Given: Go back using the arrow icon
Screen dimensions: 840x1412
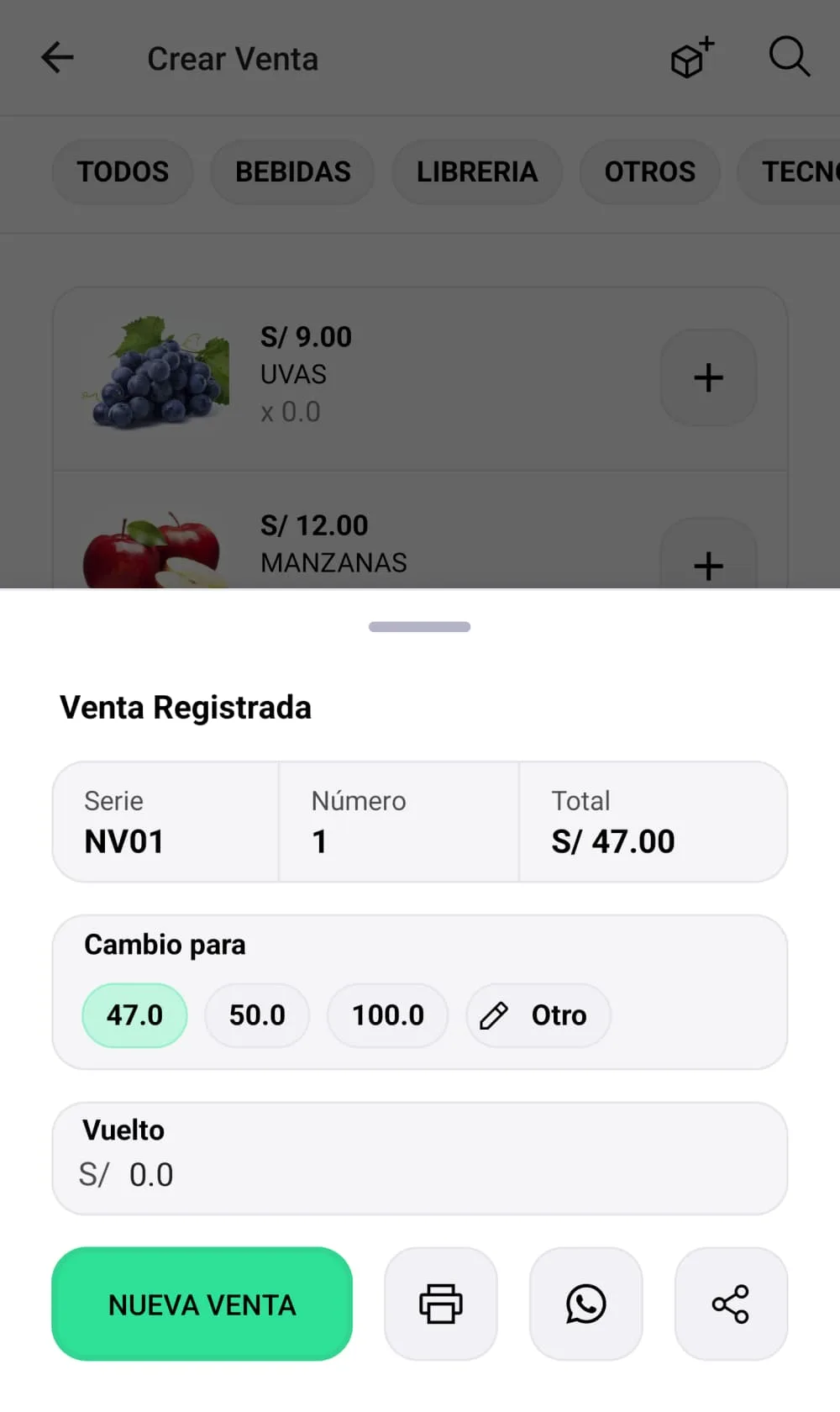Looking at the screenshot, I should [56, 57].
